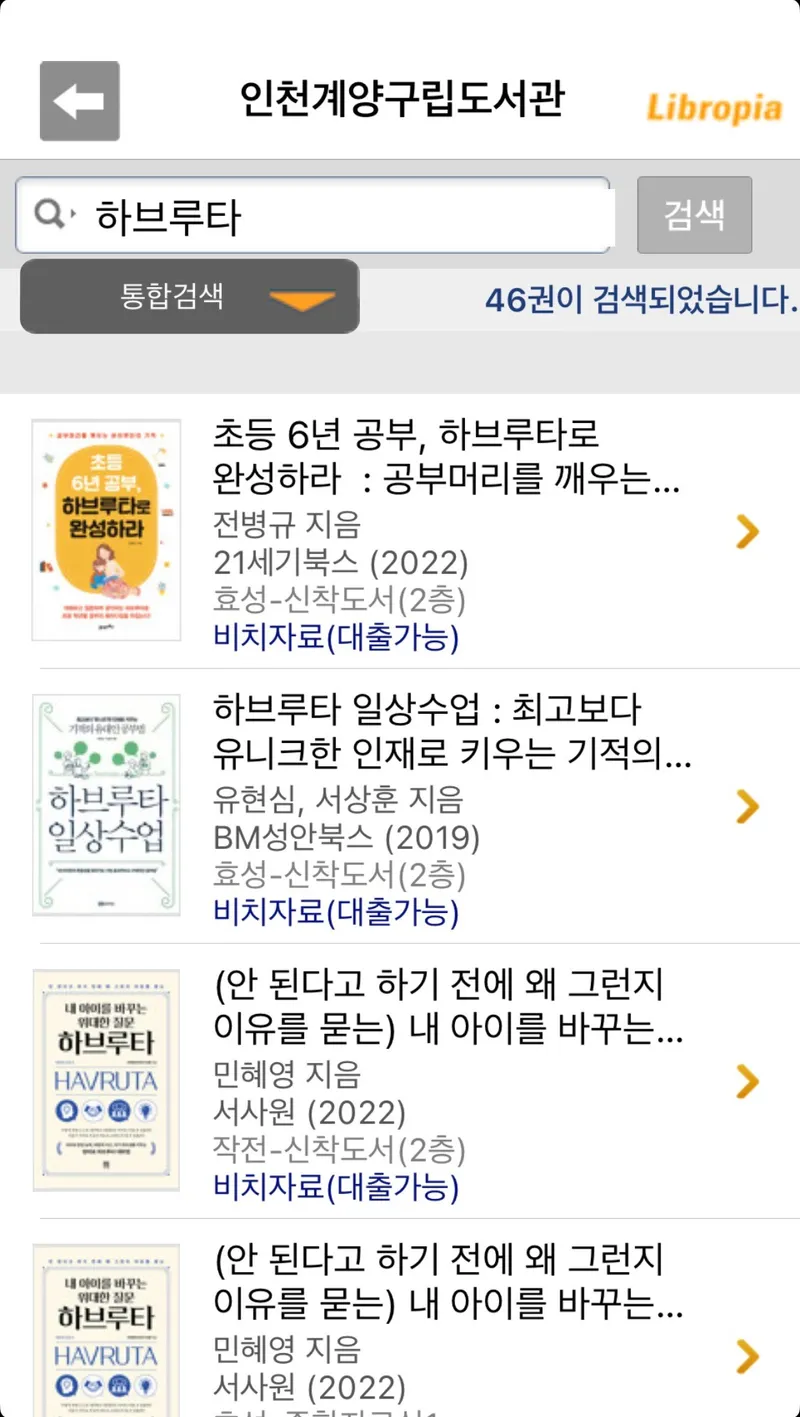Go back using the arrow button
800x1417 pixels.
point(80,101)
